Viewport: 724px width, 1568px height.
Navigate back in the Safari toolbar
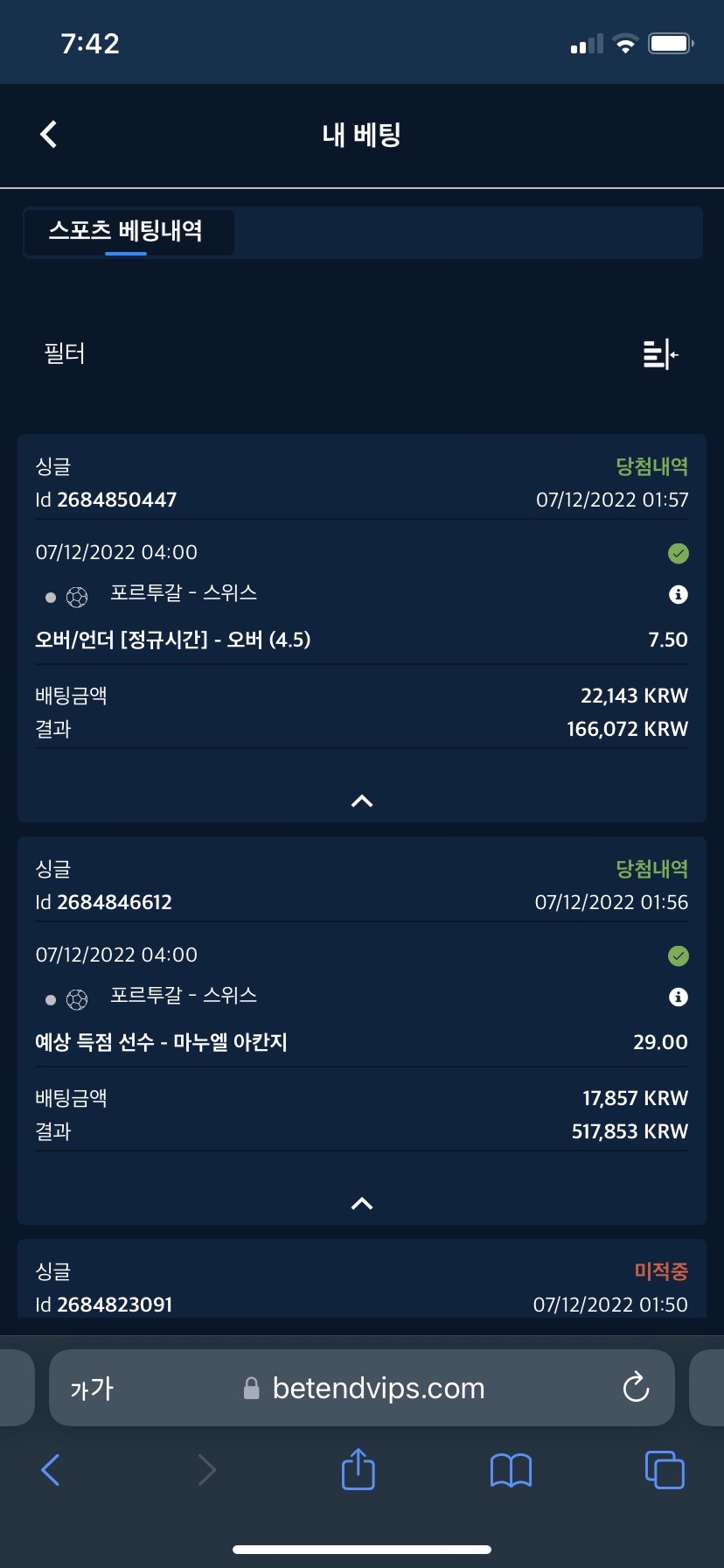51,1470
